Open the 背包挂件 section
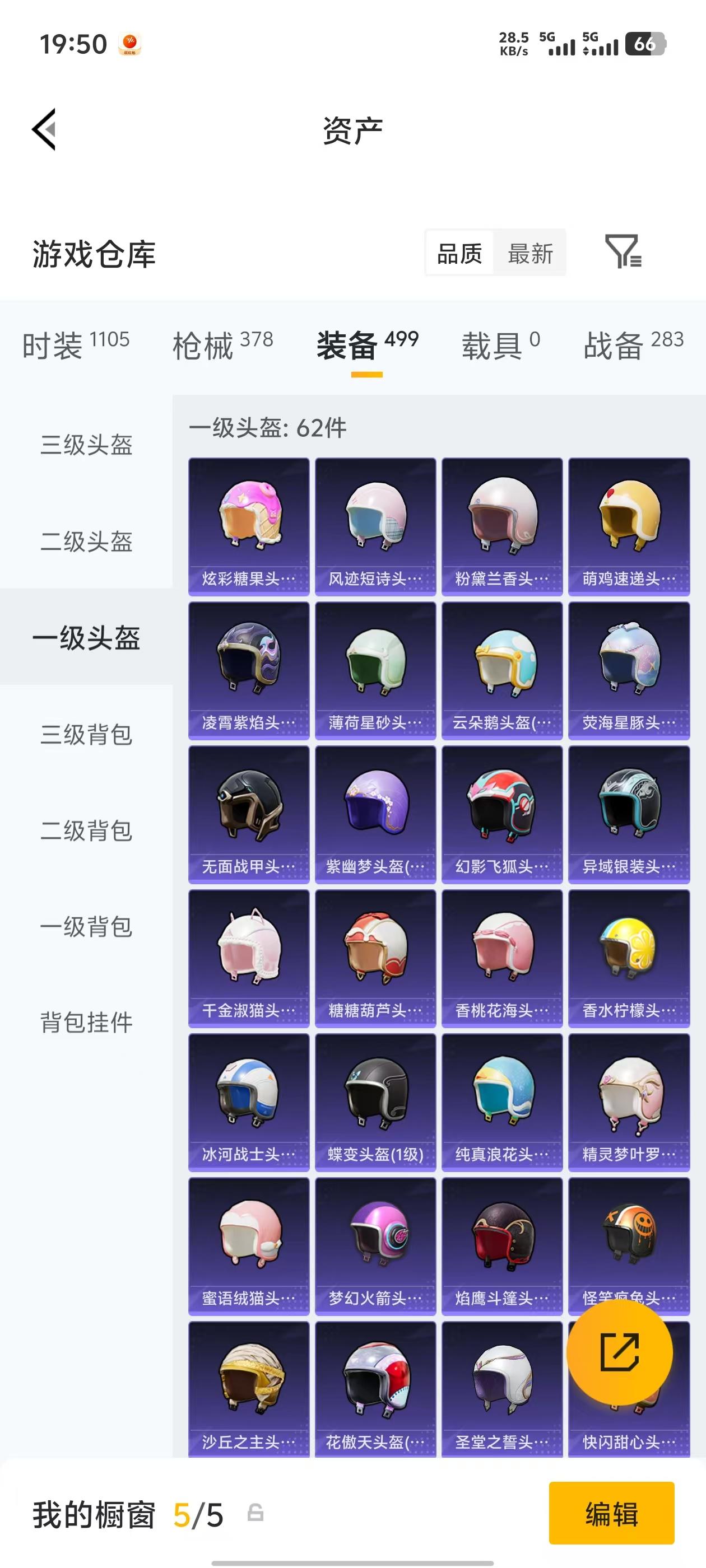This screenshot has height=1568, width=706. pos(86,1024)
